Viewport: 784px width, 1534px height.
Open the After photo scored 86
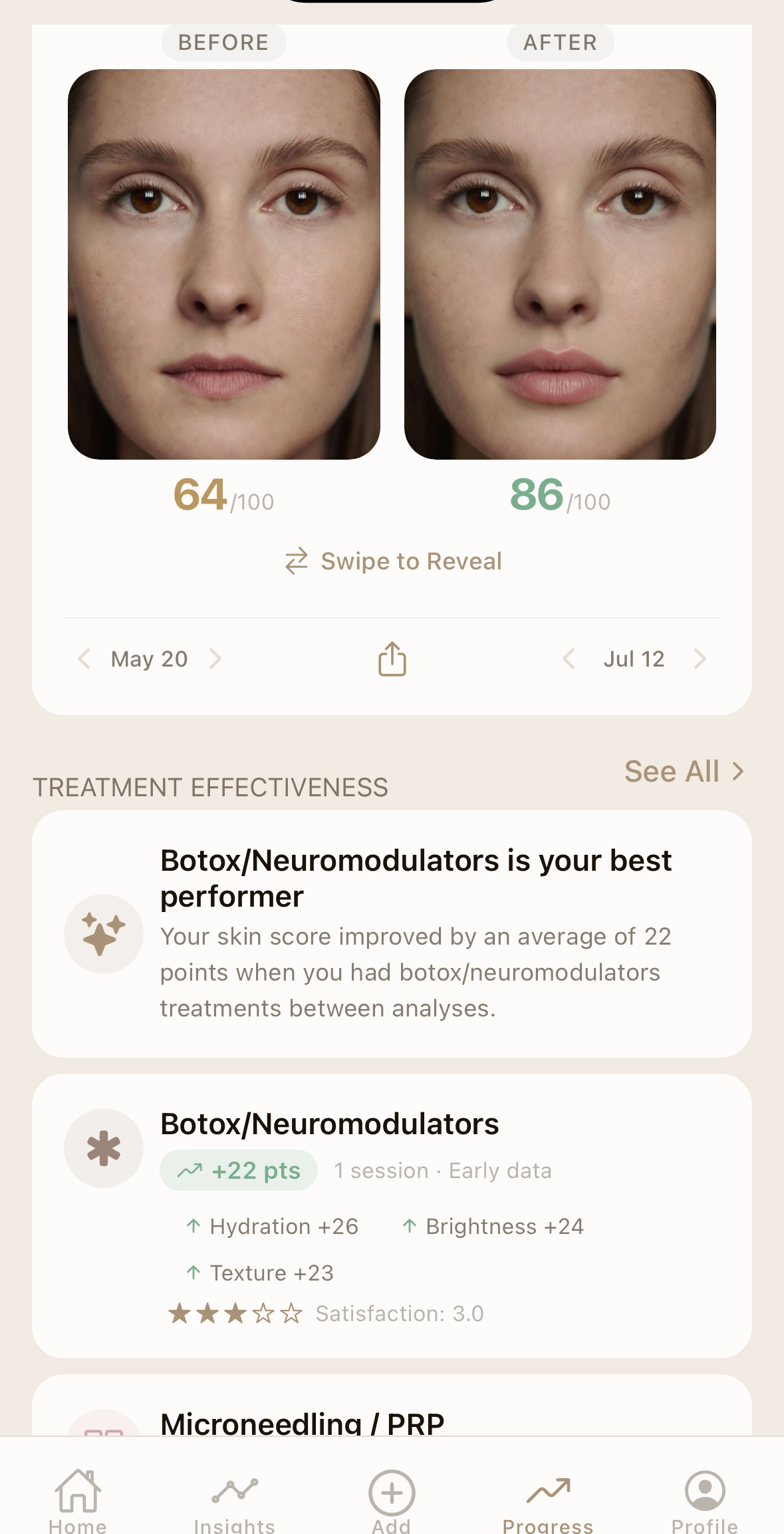[560, 264]
